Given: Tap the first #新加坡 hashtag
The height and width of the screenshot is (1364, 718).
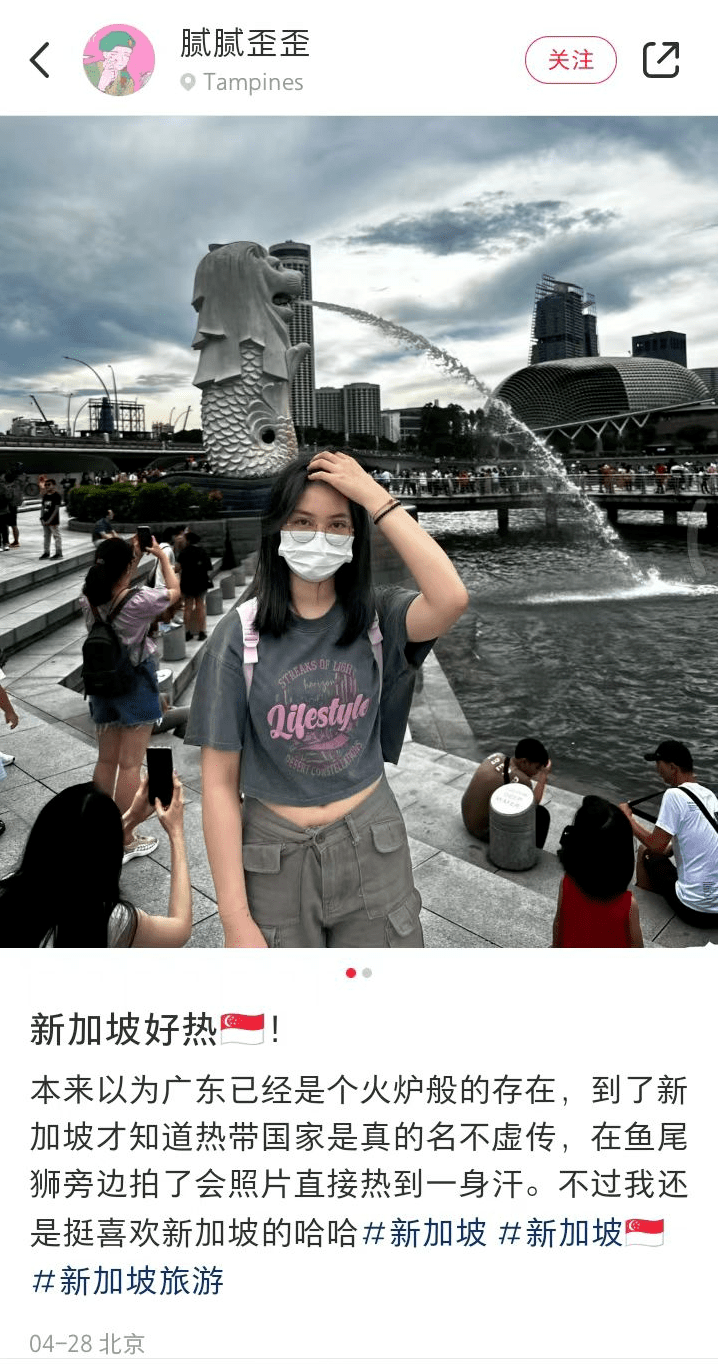Looking at the screenshot, I should (x=424, y=1233).
